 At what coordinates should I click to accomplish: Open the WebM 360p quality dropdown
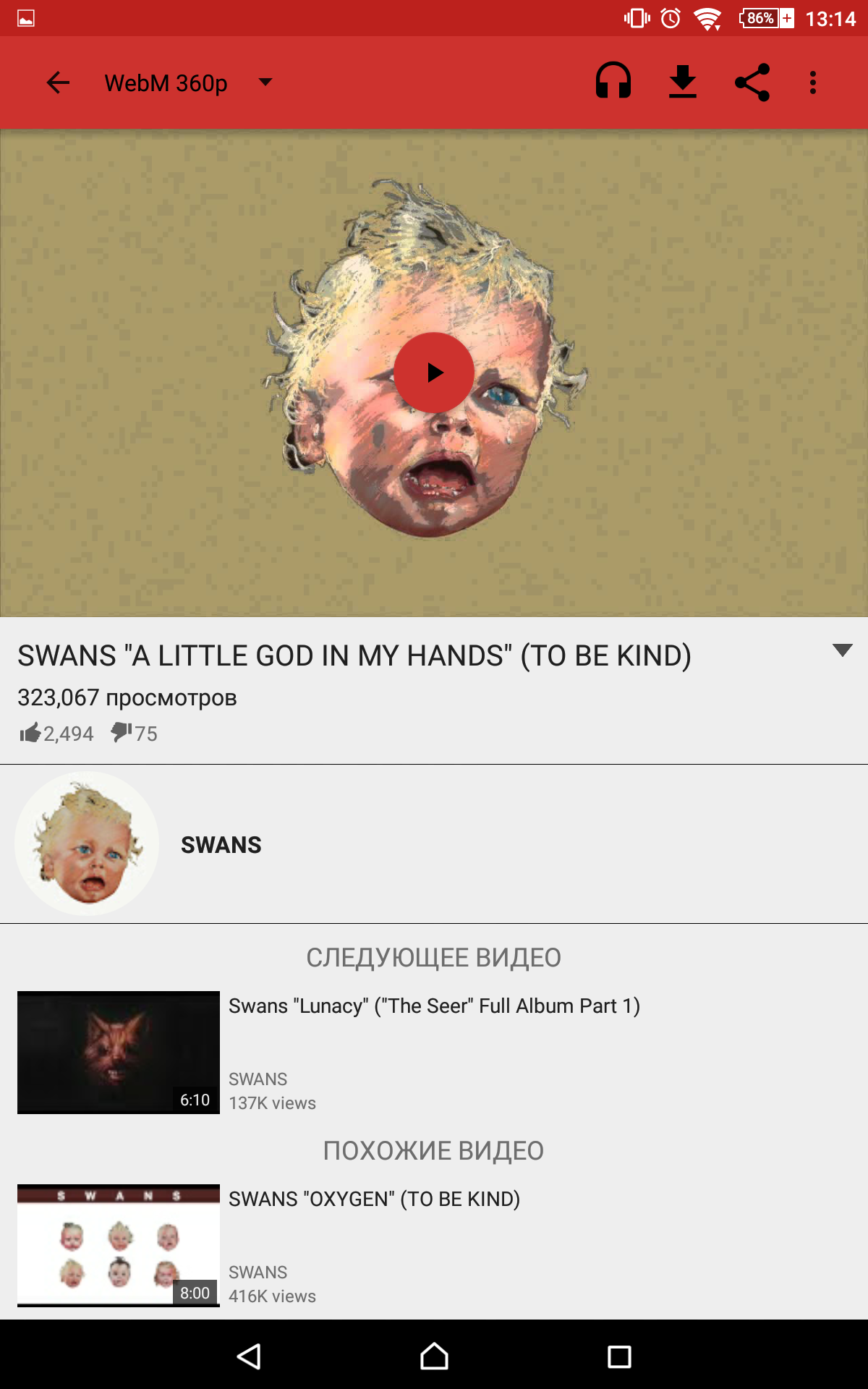(x=188, y=82)
